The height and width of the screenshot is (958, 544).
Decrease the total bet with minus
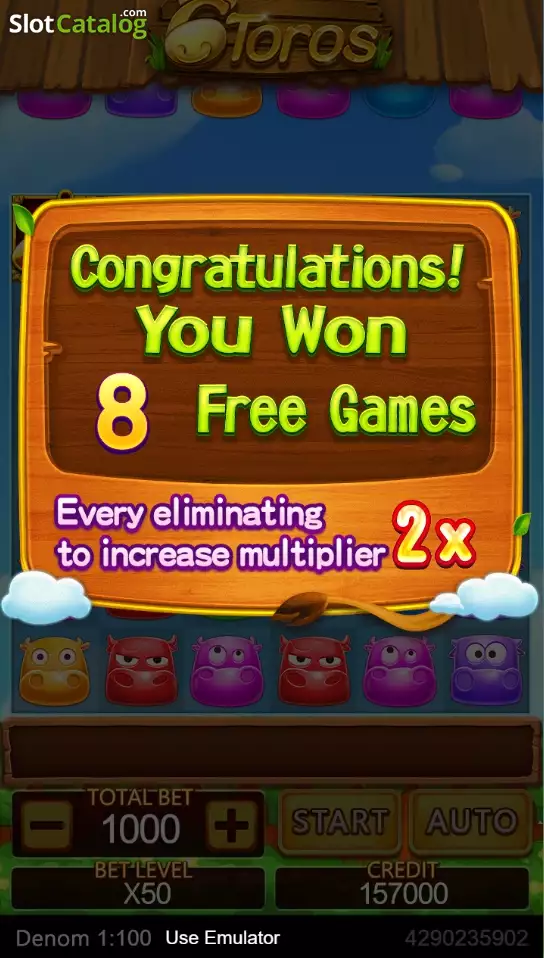coord(46,826)
